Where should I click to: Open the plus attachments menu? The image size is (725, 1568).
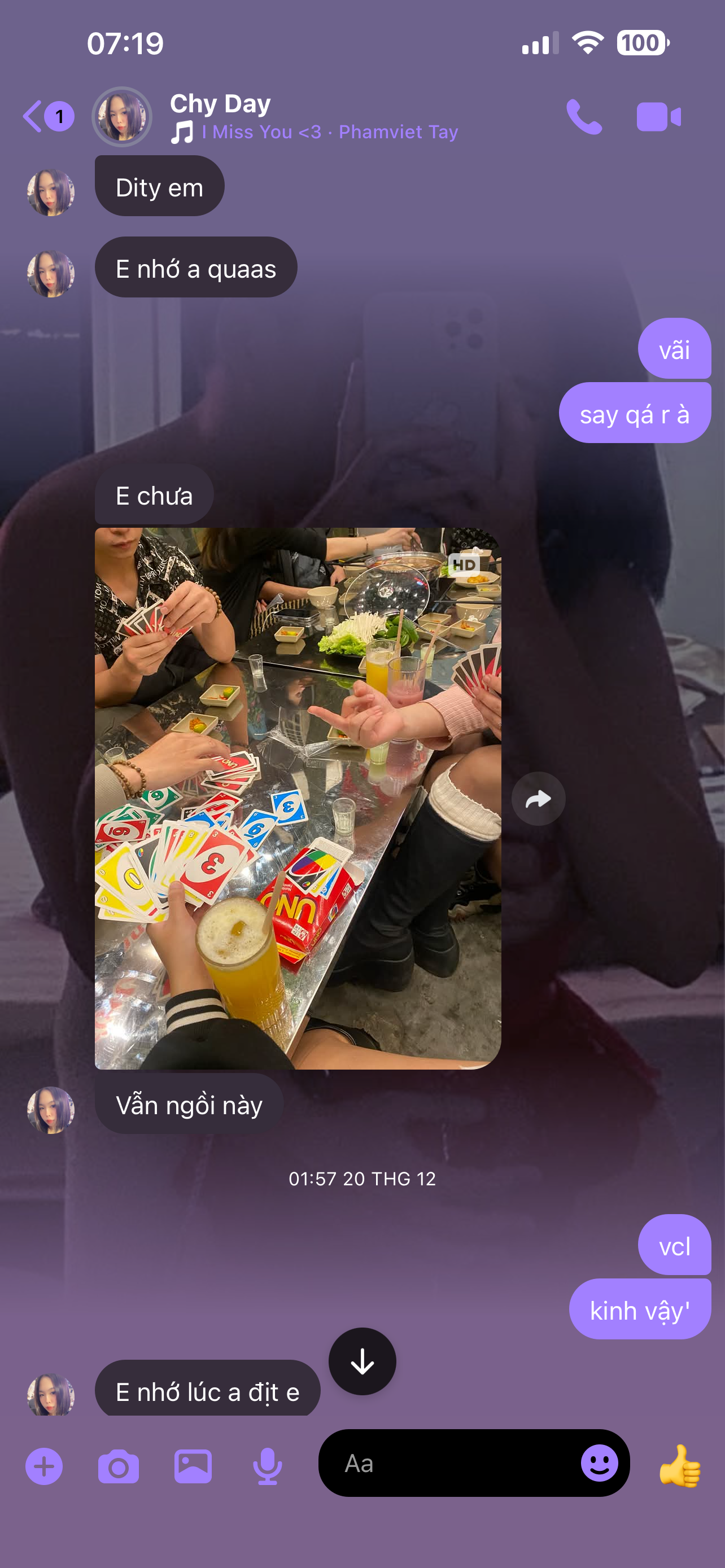click(x=44, y=1466)
